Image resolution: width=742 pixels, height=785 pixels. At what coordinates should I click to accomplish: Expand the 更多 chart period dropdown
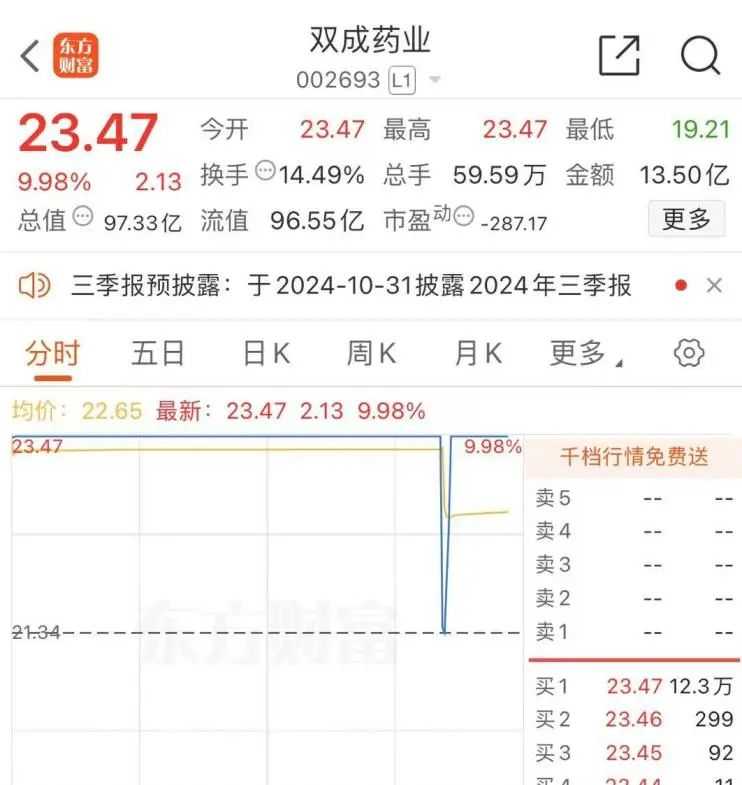point(586,353)
